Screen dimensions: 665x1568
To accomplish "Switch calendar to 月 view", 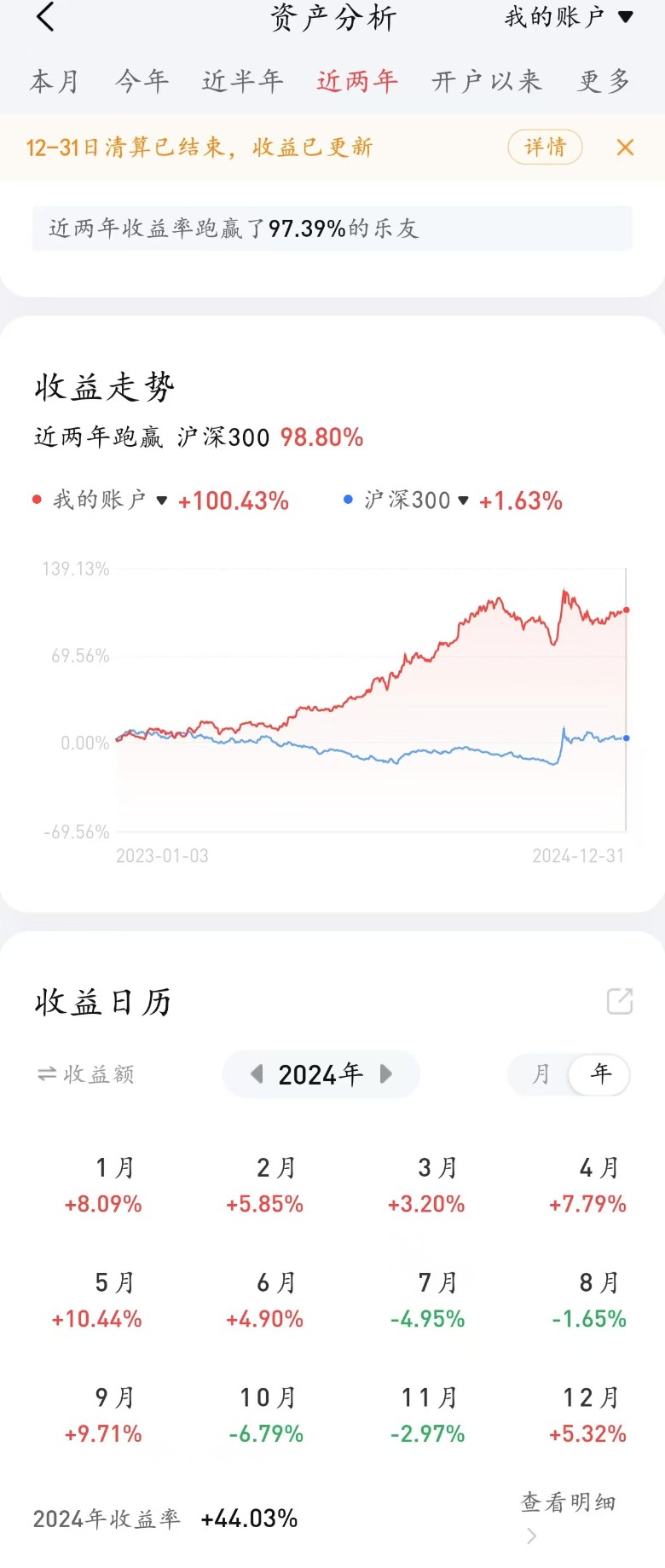I will point(541,1074).
